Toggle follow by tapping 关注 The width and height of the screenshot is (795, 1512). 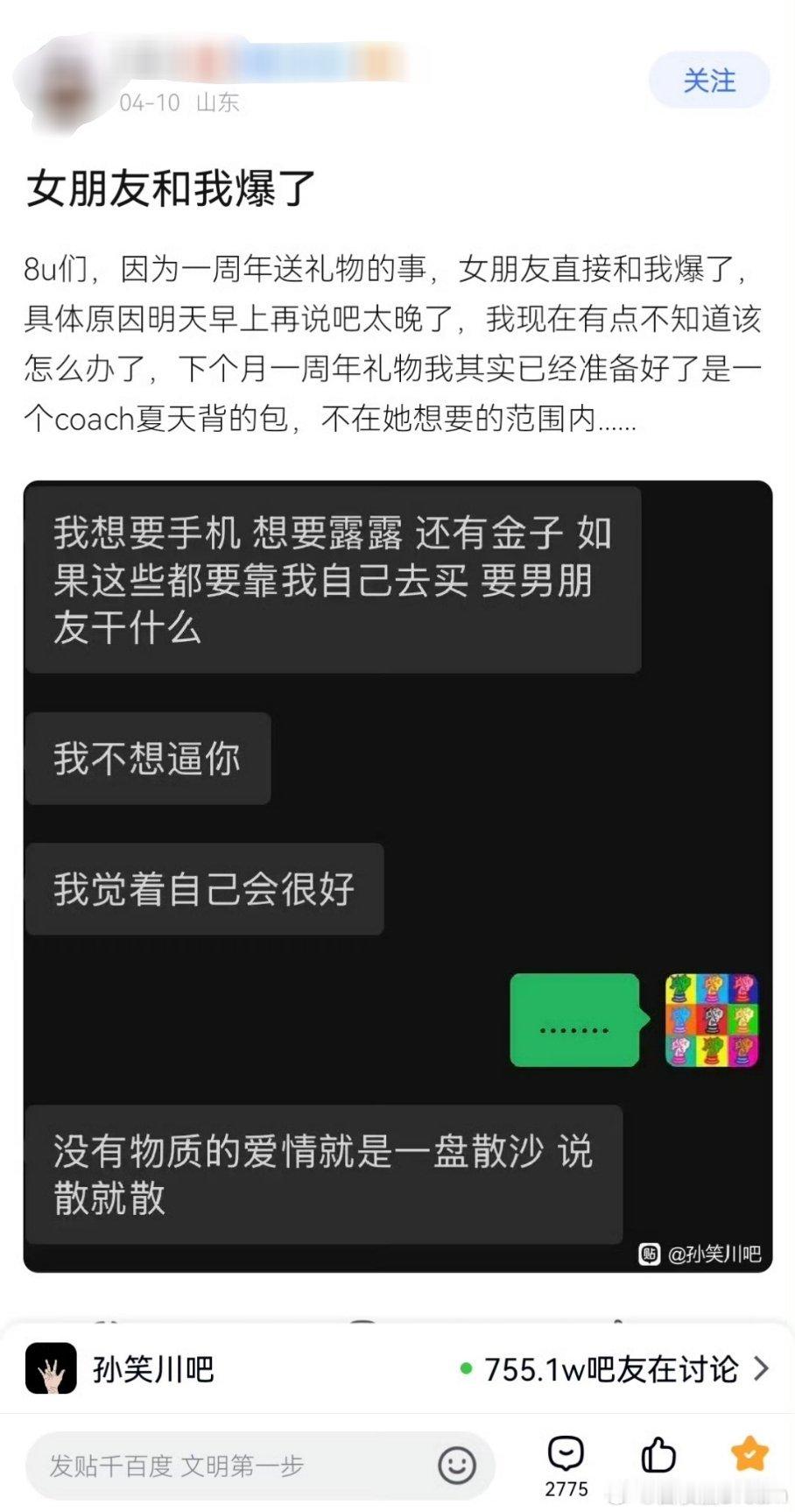(x=709, y=81)
